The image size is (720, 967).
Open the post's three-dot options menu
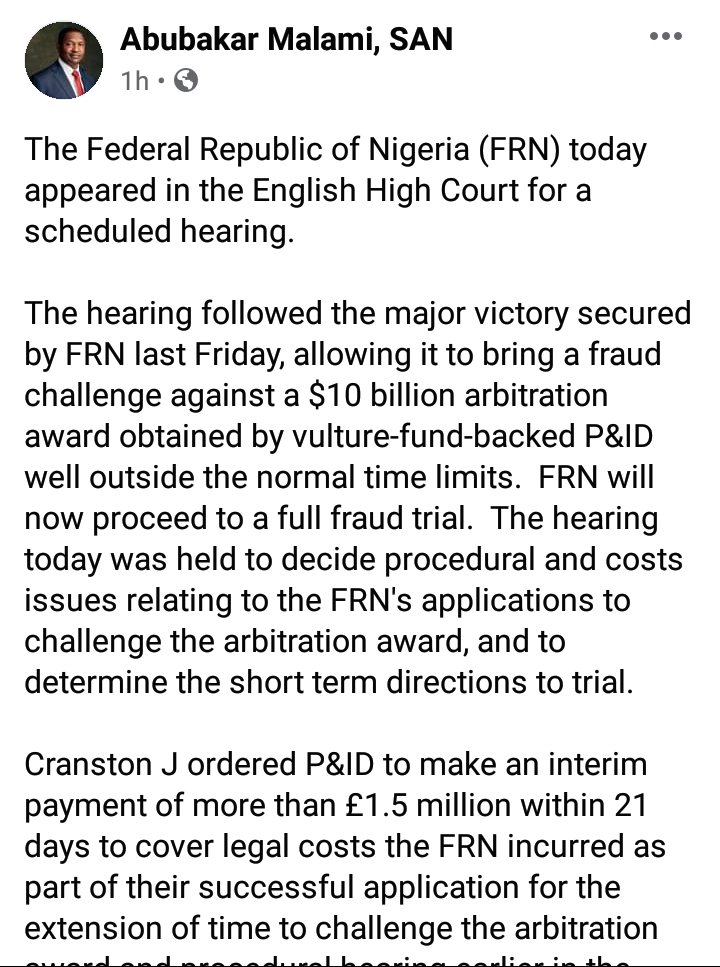(665, 37)
